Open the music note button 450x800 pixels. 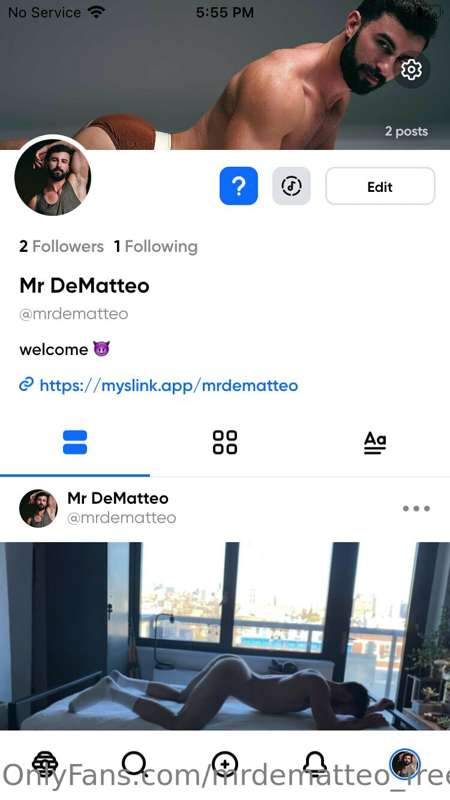pos(291,186)
